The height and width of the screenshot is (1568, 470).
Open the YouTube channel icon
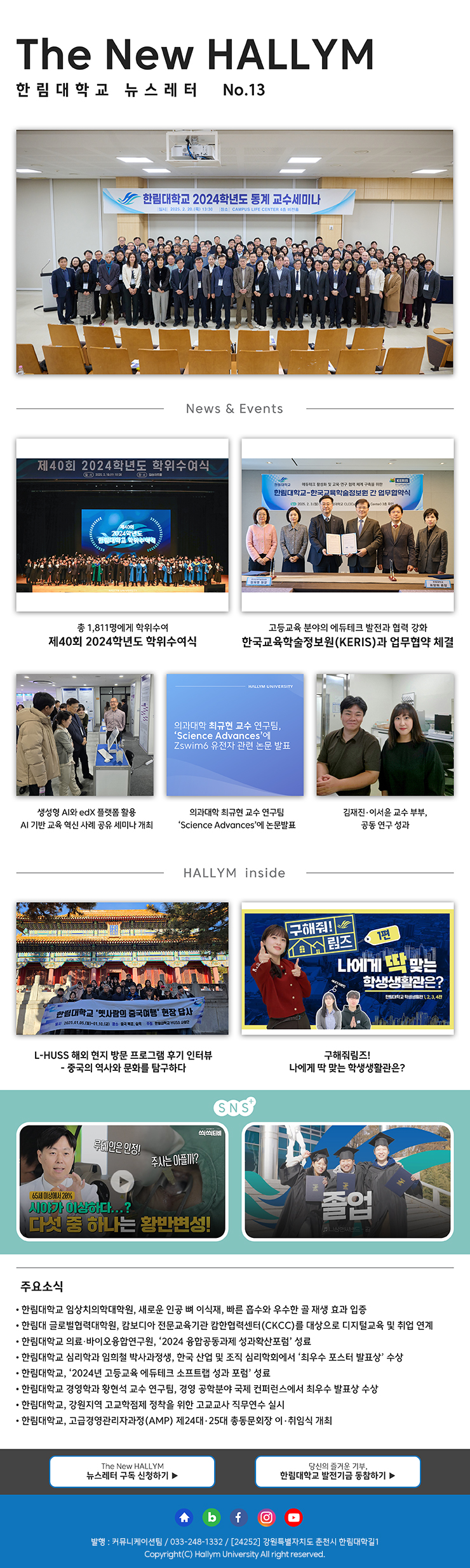(293, 1517)
